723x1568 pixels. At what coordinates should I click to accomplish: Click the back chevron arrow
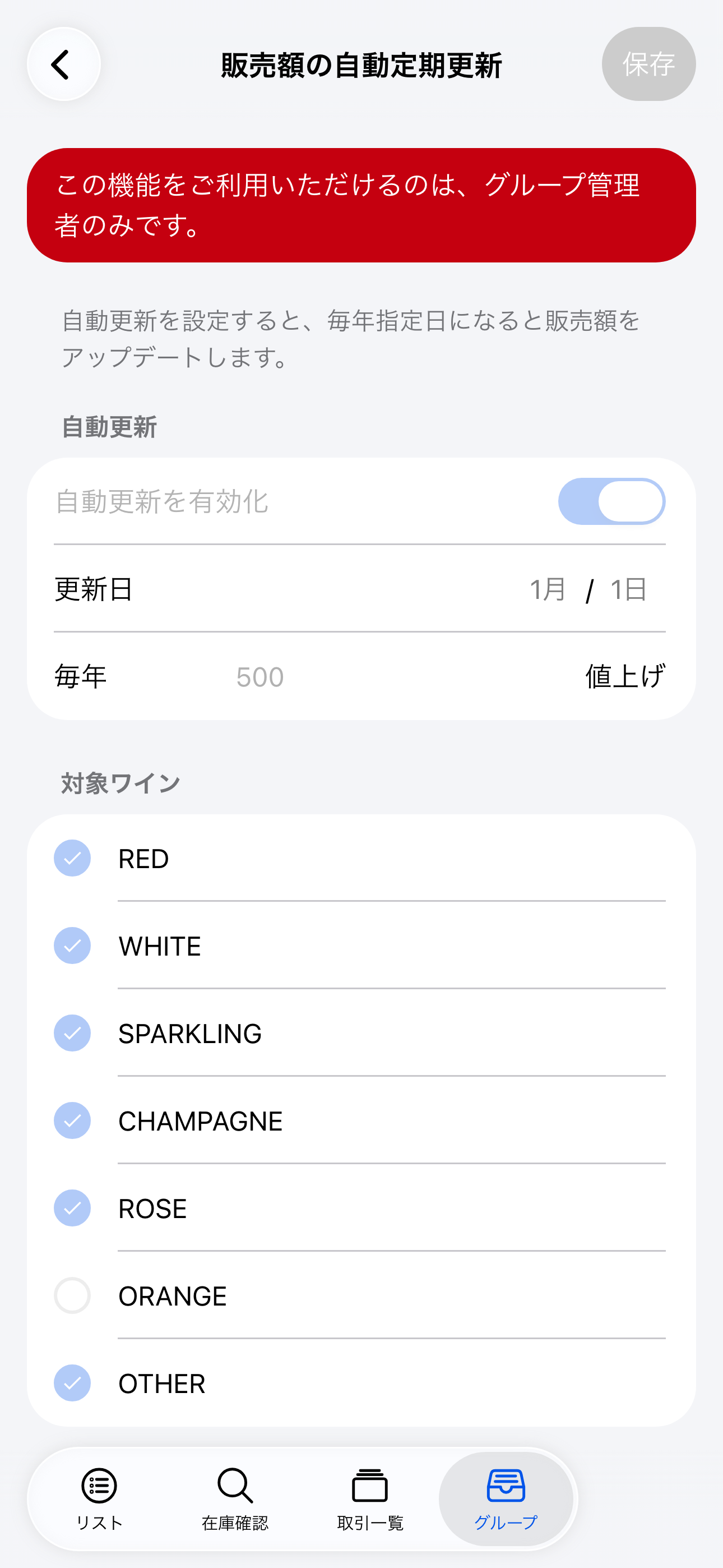(63, 64)
